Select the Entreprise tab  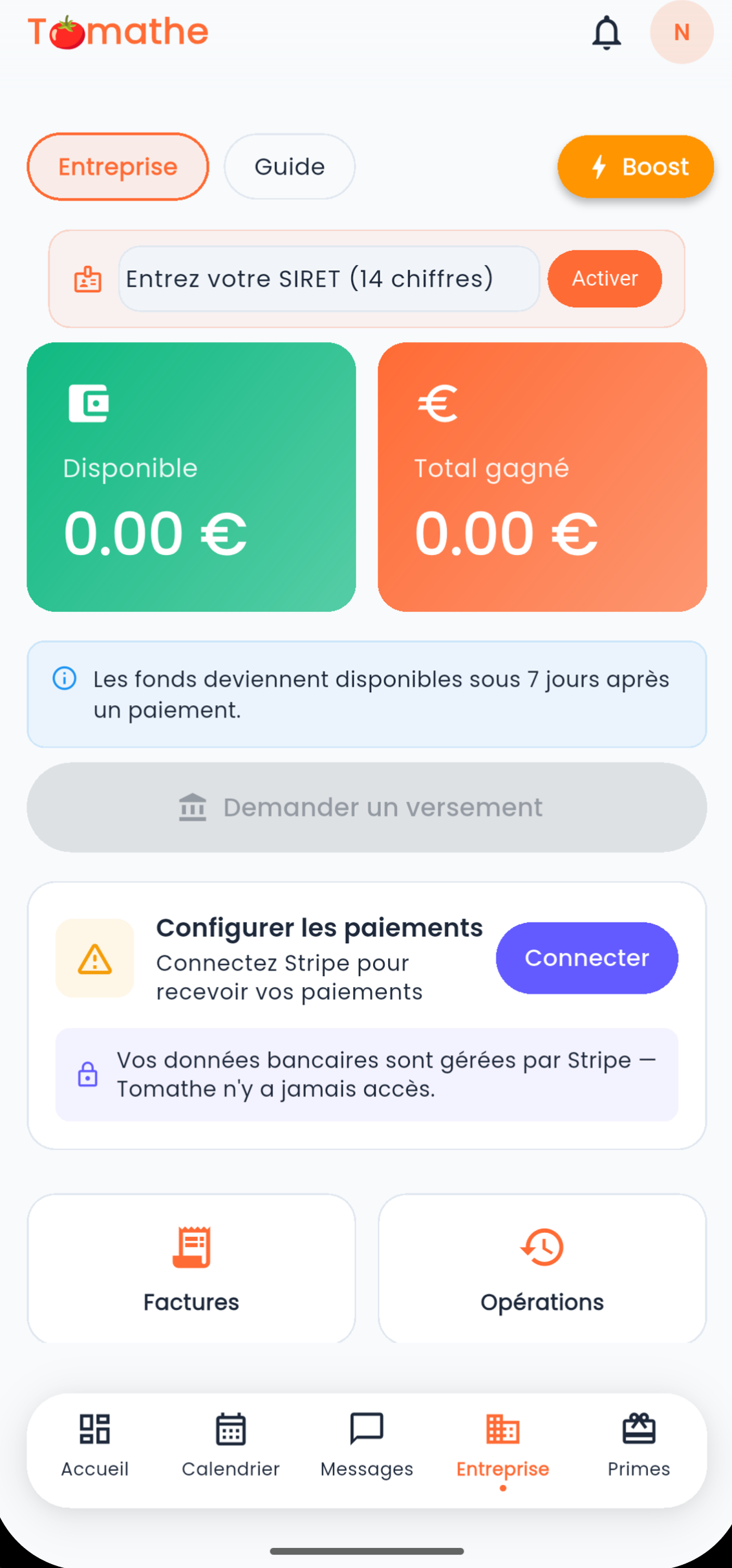[x=117, y=166]
